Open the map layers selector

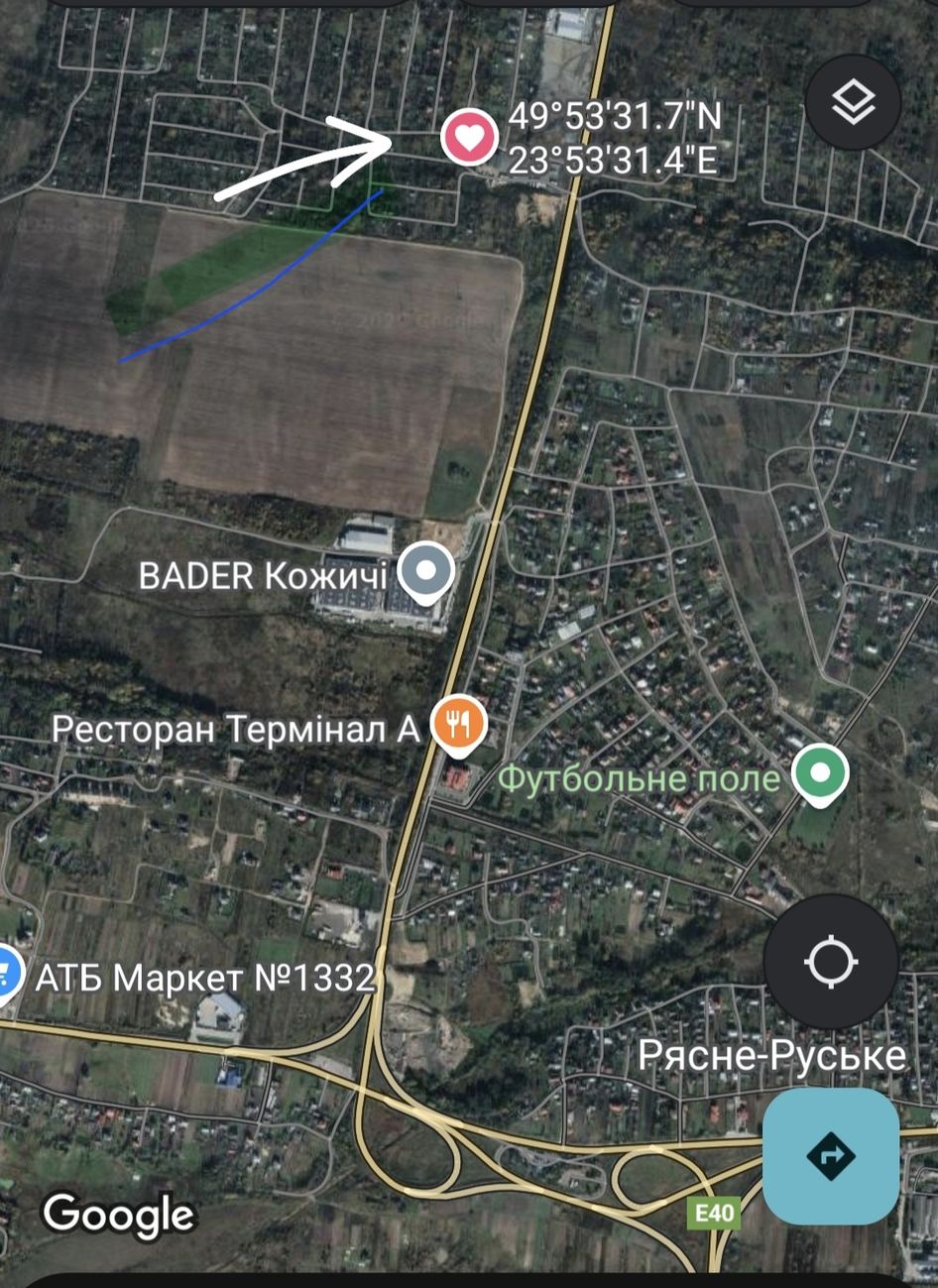pos(853,102)
